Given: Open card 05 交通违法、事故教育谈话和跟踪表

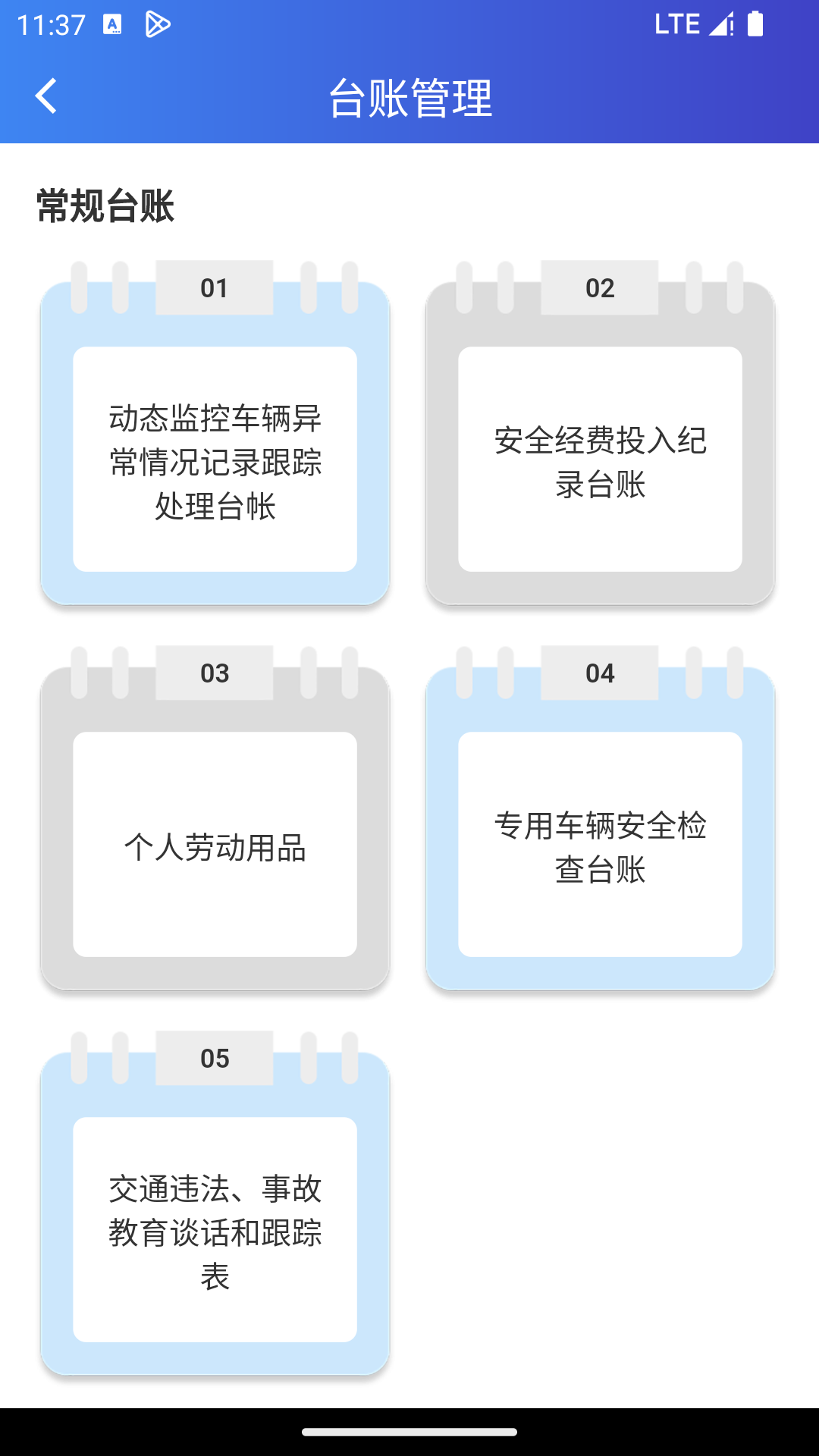Looking at the screenshot, I should point(215,1230).
